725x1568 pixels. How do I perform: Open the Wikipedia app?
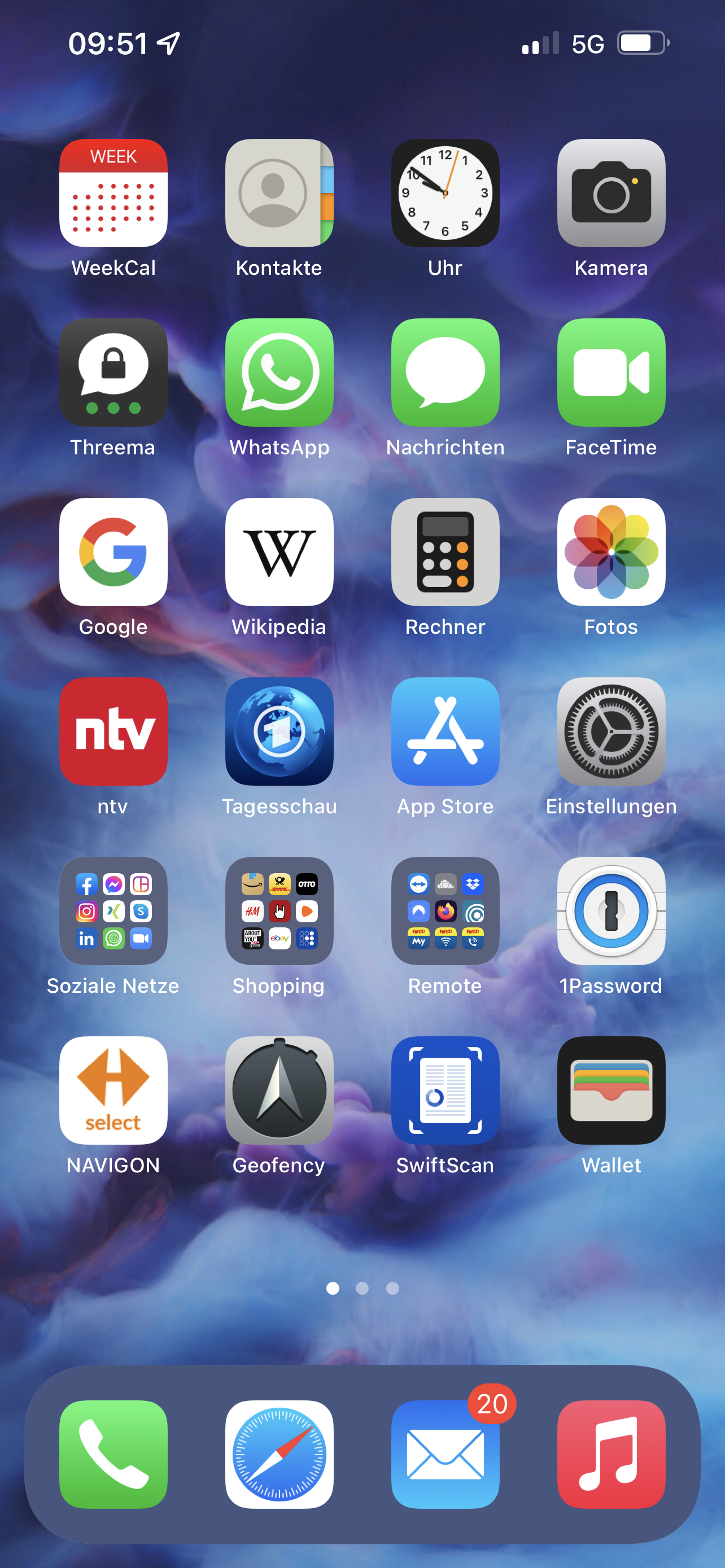point(279,552)
